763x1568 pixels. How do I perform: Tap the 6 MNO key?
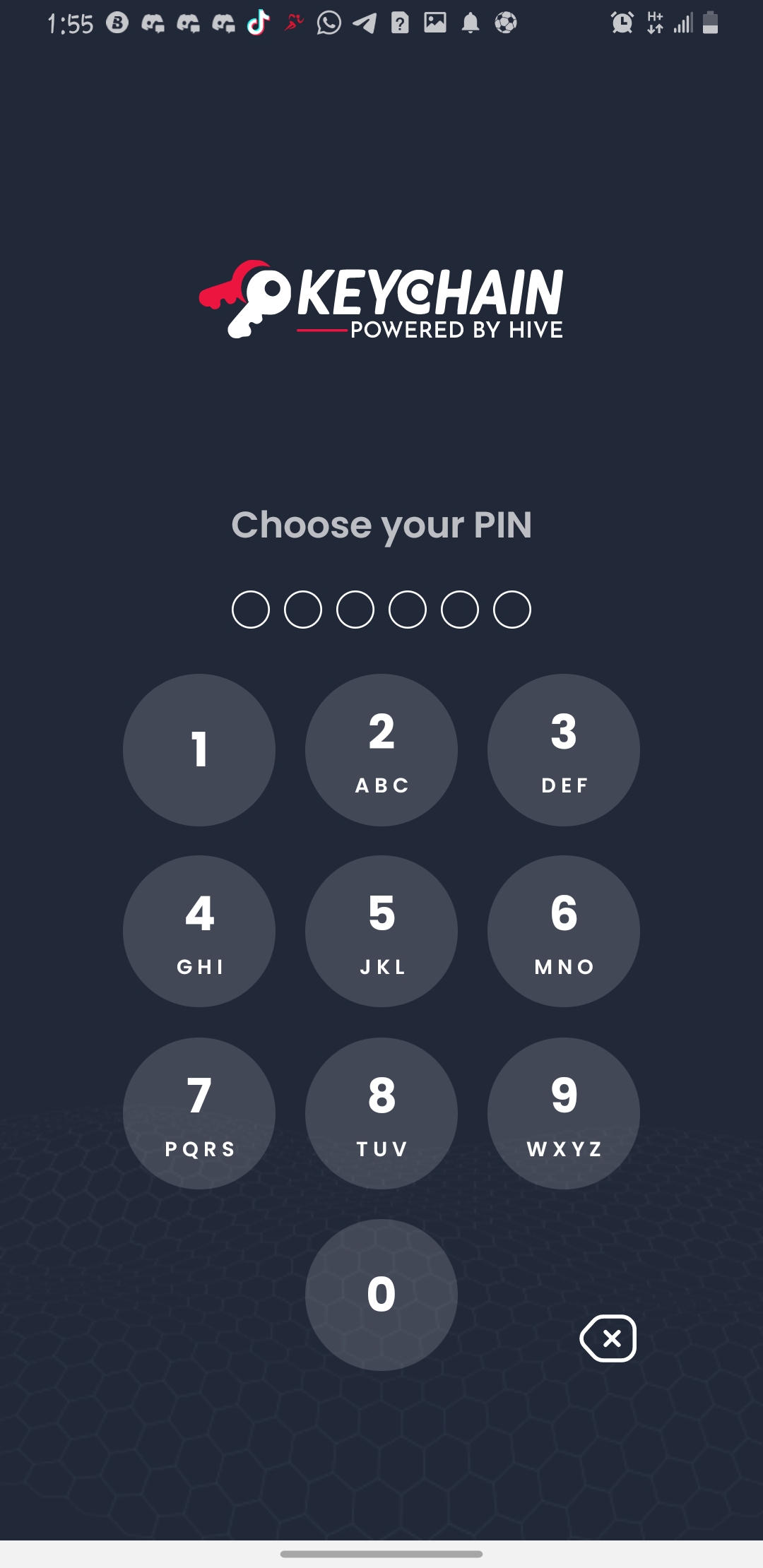click(x=564, y=931)
